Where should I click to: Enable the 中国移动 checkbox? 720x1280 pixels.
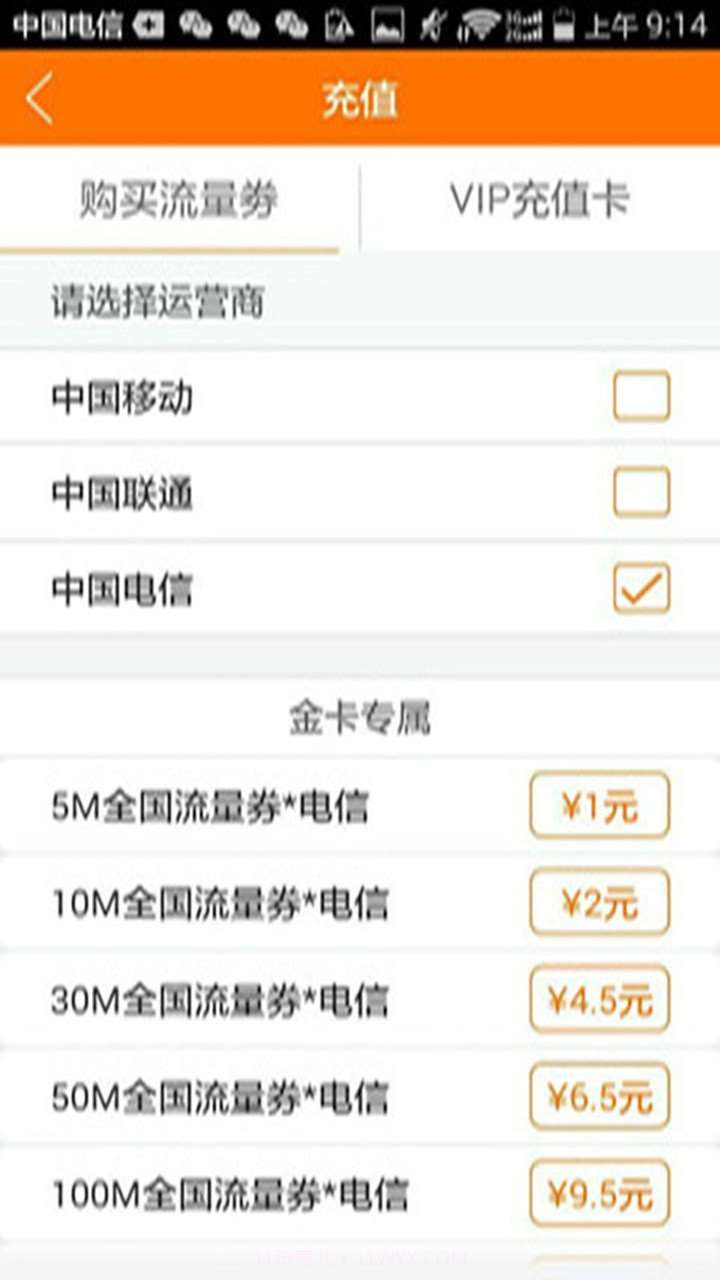(641, 396)
